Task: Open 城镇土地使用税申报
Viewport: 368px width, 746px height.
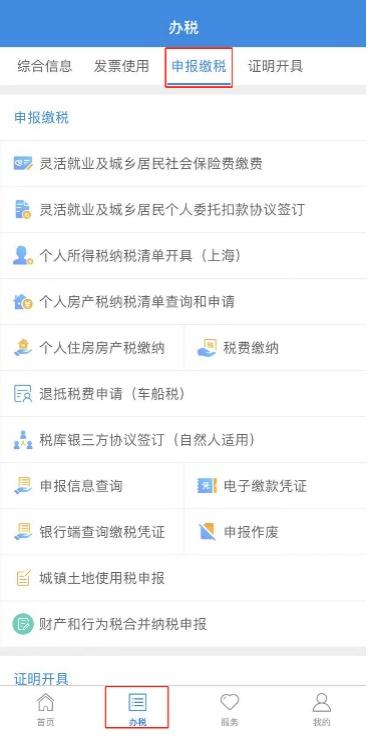Action: point(184,578)
